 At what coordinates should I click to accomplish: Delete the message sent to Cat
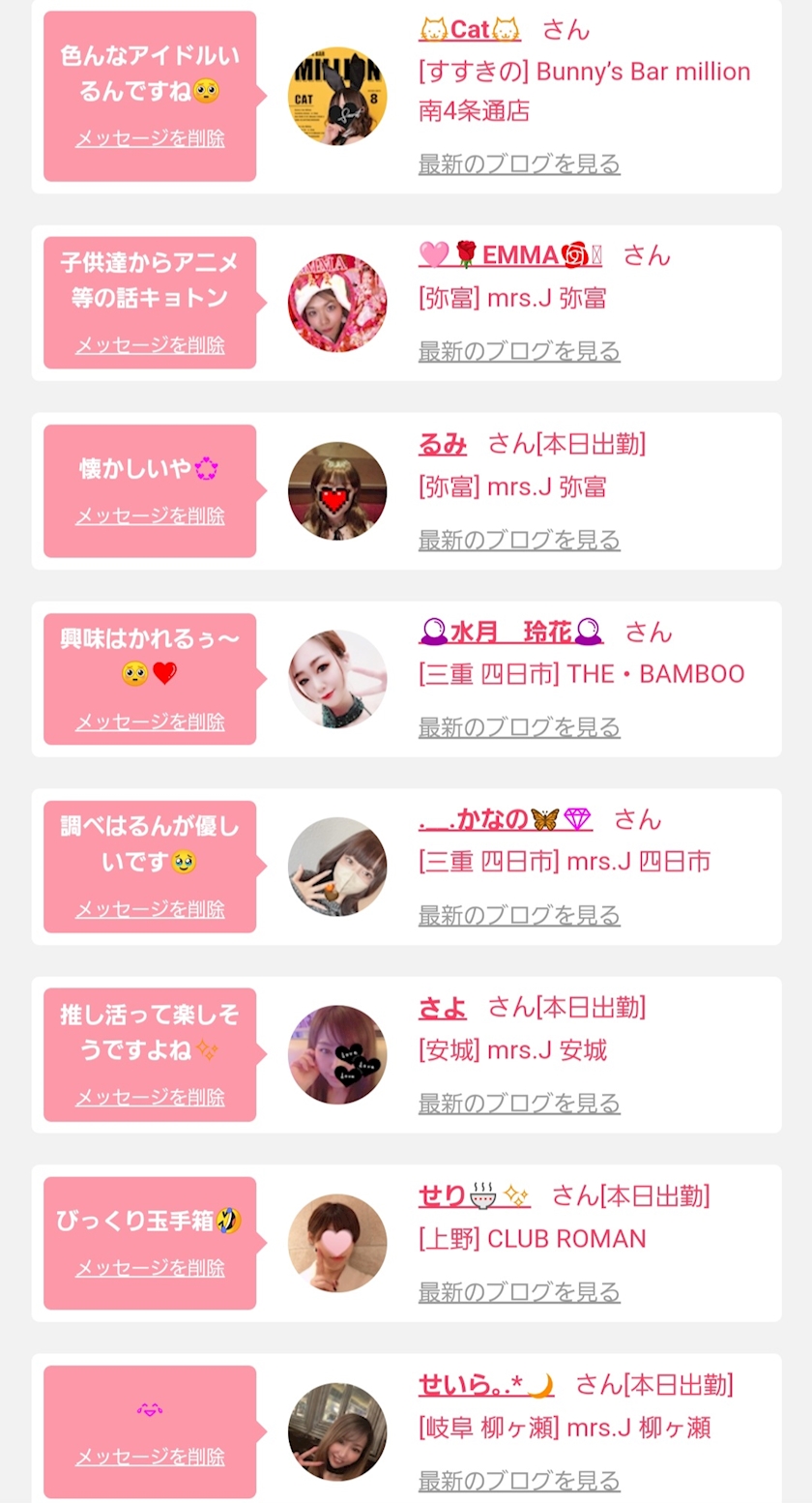pos(150,138)
